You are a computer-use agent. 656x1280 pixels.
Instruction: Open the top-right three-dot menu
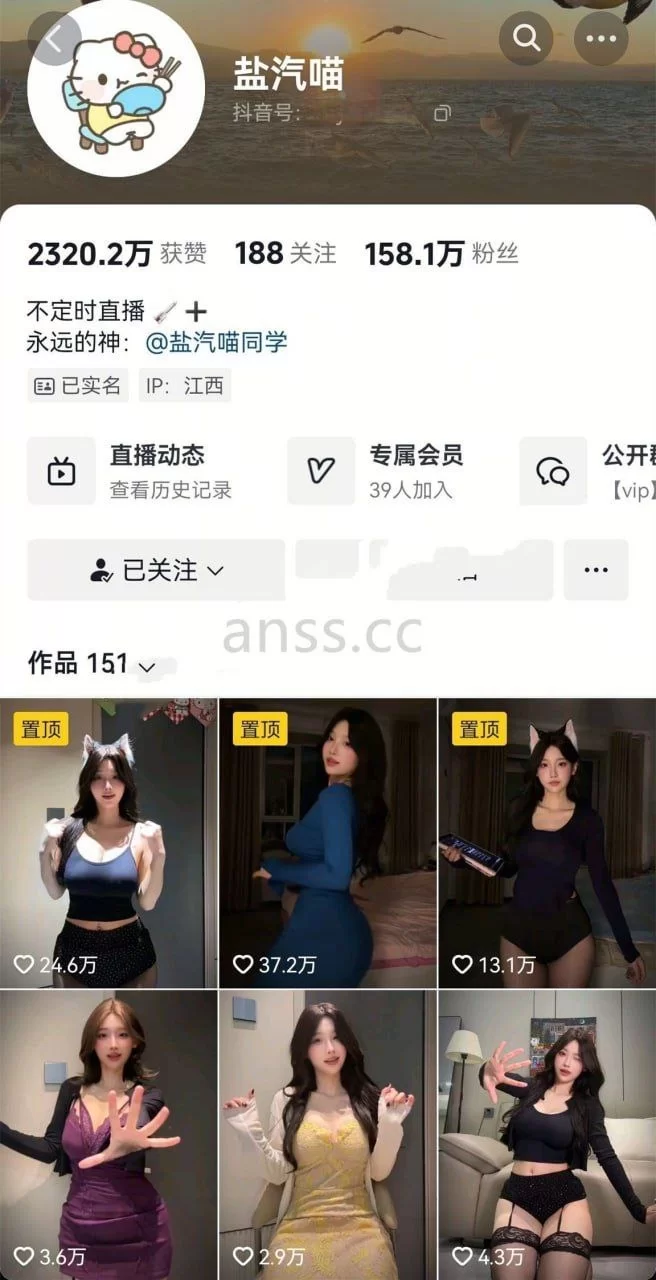(601, 39)
